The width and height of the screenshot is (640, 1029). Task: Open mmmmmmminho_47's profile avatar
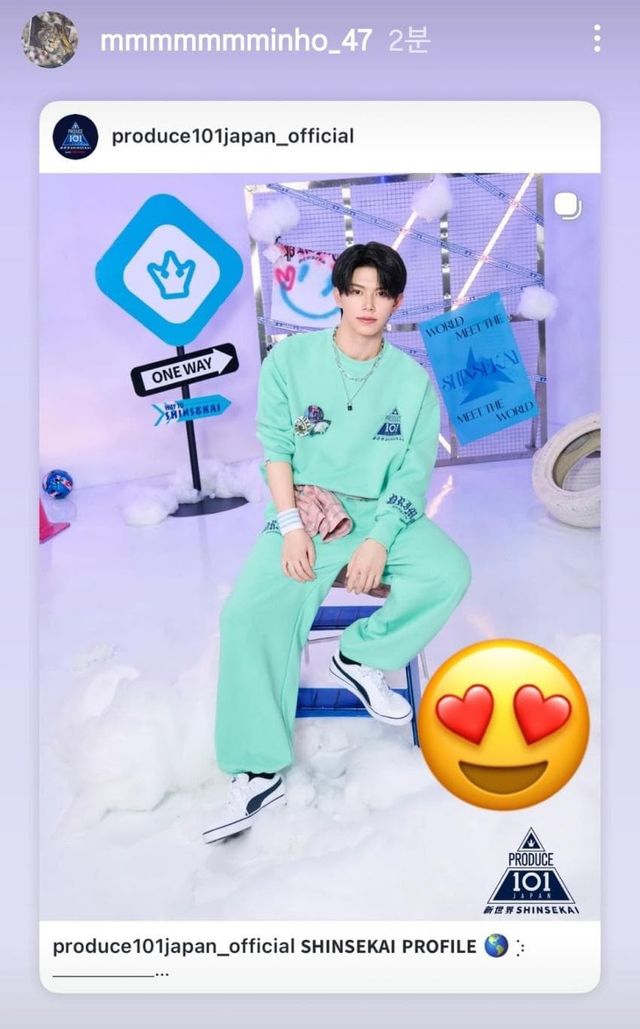tap(50, 40)
